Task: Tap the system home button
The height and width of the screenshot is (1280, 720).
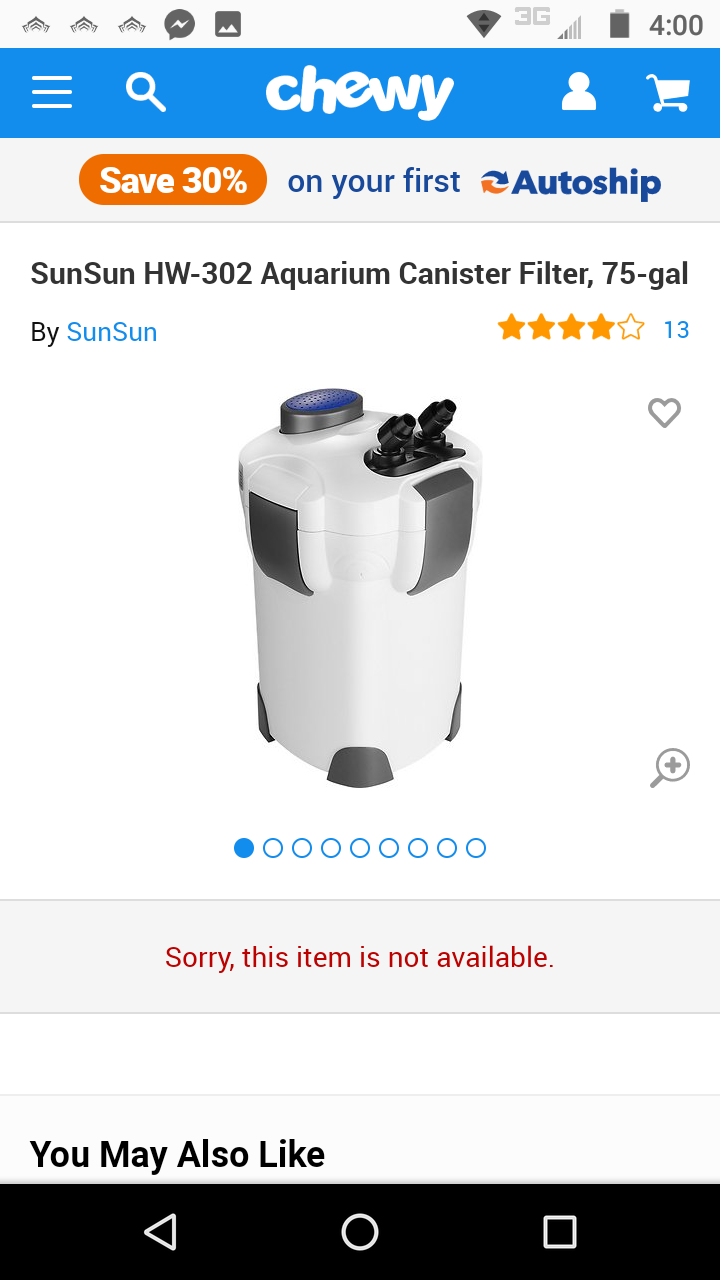Action: [360, 1232]
